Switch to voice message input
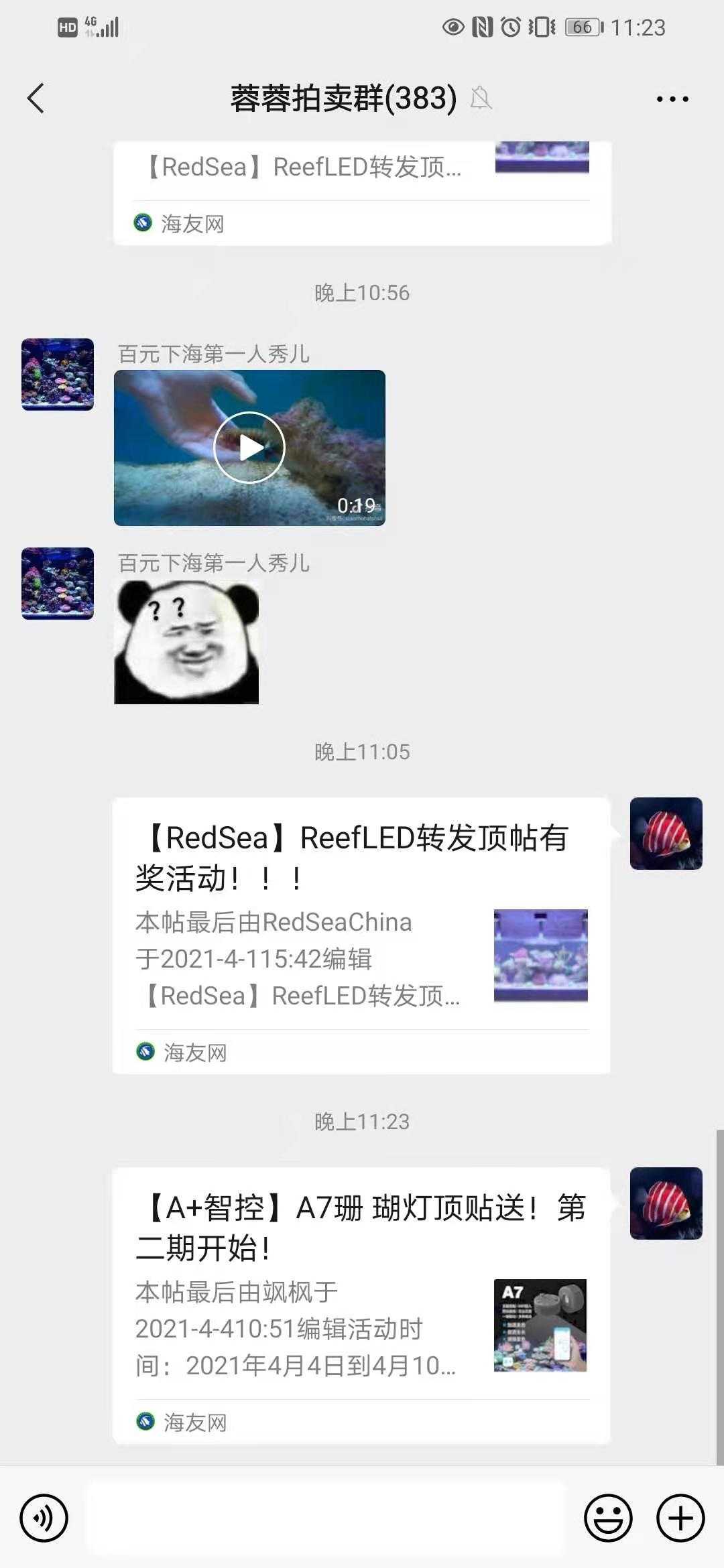 tap(44, 1517)
